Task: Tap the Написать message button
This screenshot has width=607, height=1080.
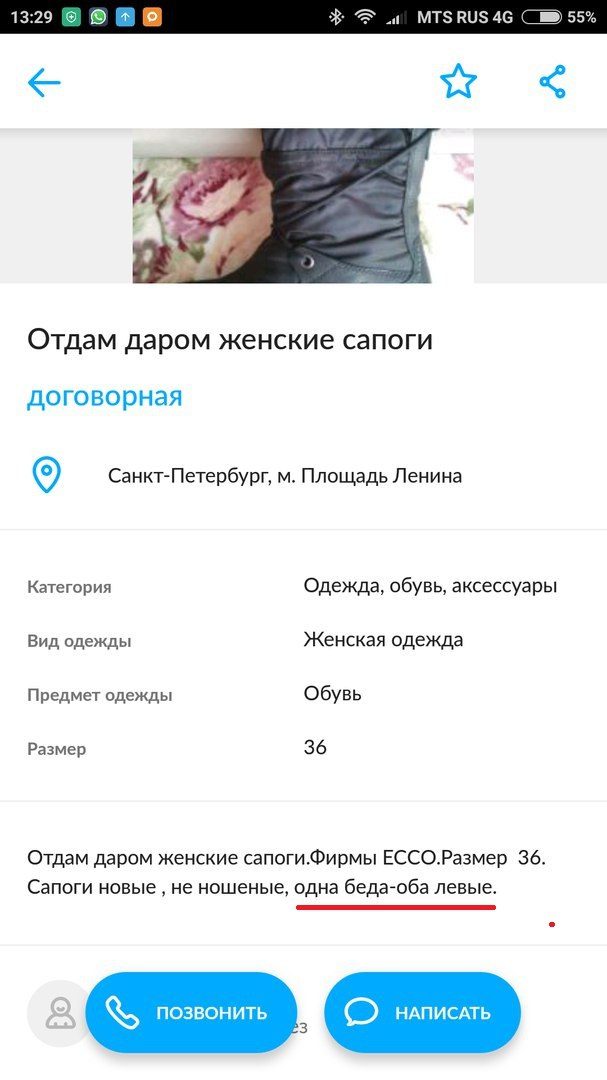Action: (422, 1012)
